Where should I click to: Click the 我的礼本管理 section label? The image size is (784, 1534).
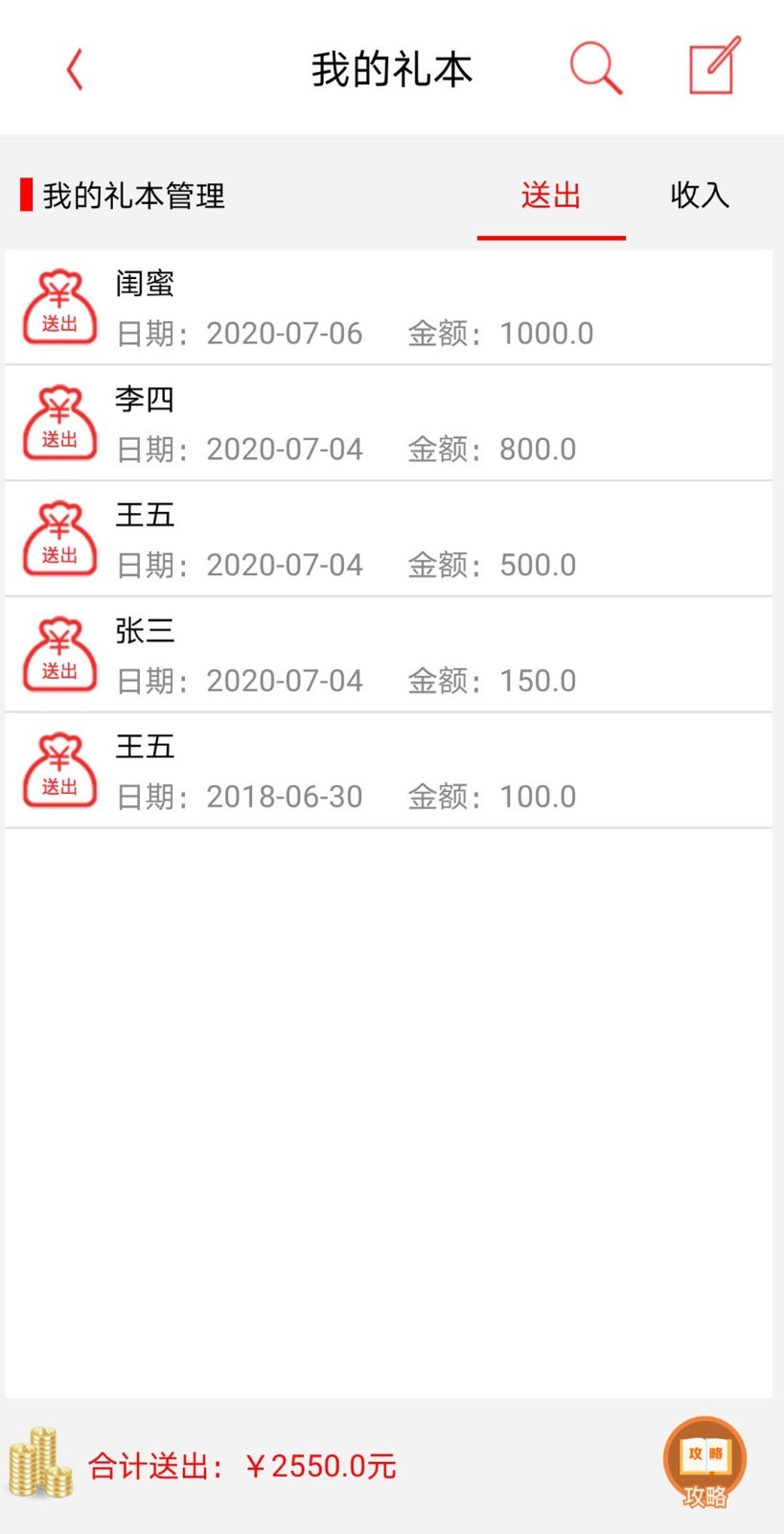tap(131, 196)
